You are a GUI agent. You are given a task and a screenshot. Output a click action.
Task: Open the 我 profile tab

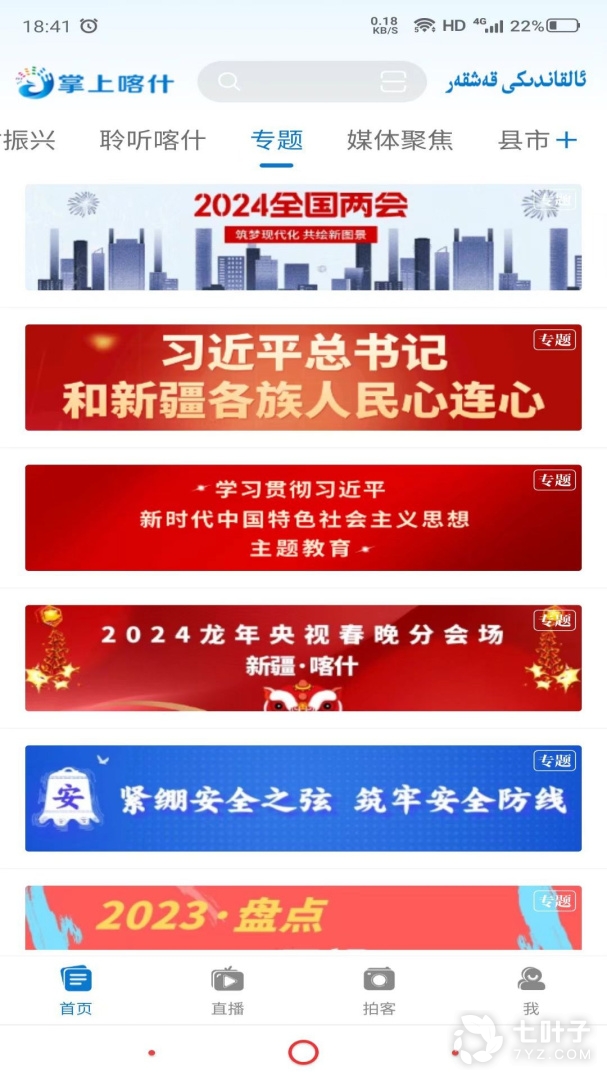[x=531, y=990]
